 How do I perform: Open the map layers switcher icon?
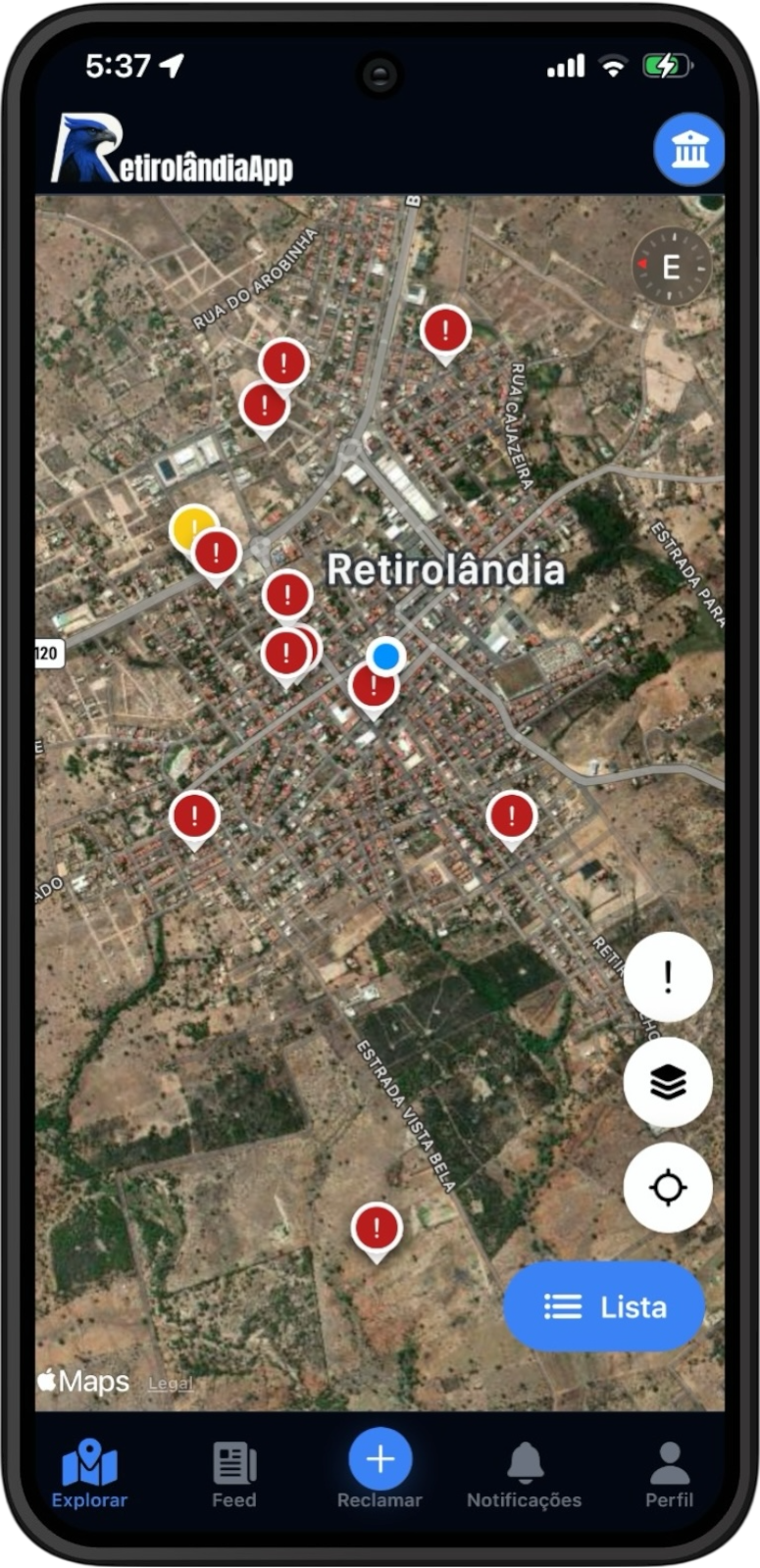click(x=668, y=1082)
